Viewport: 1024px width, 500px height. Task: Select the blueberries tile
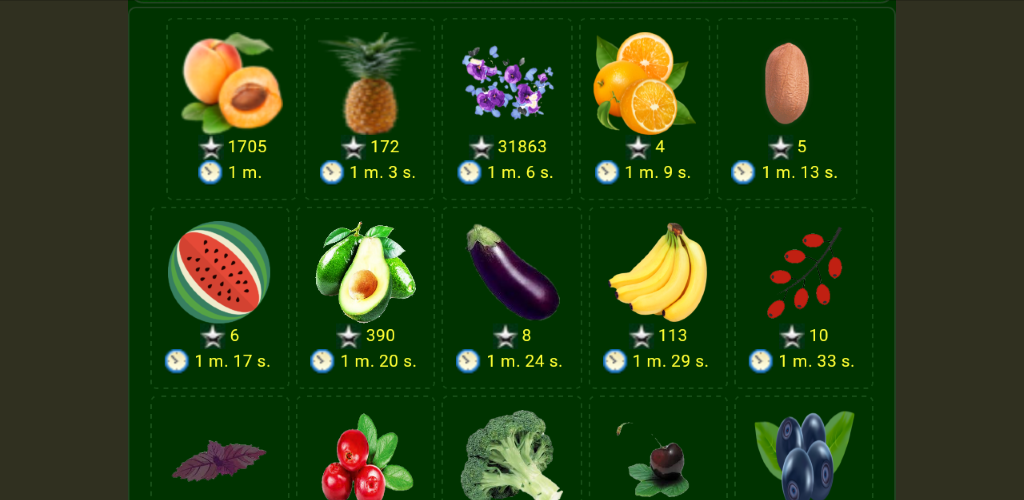coord(804,458)
